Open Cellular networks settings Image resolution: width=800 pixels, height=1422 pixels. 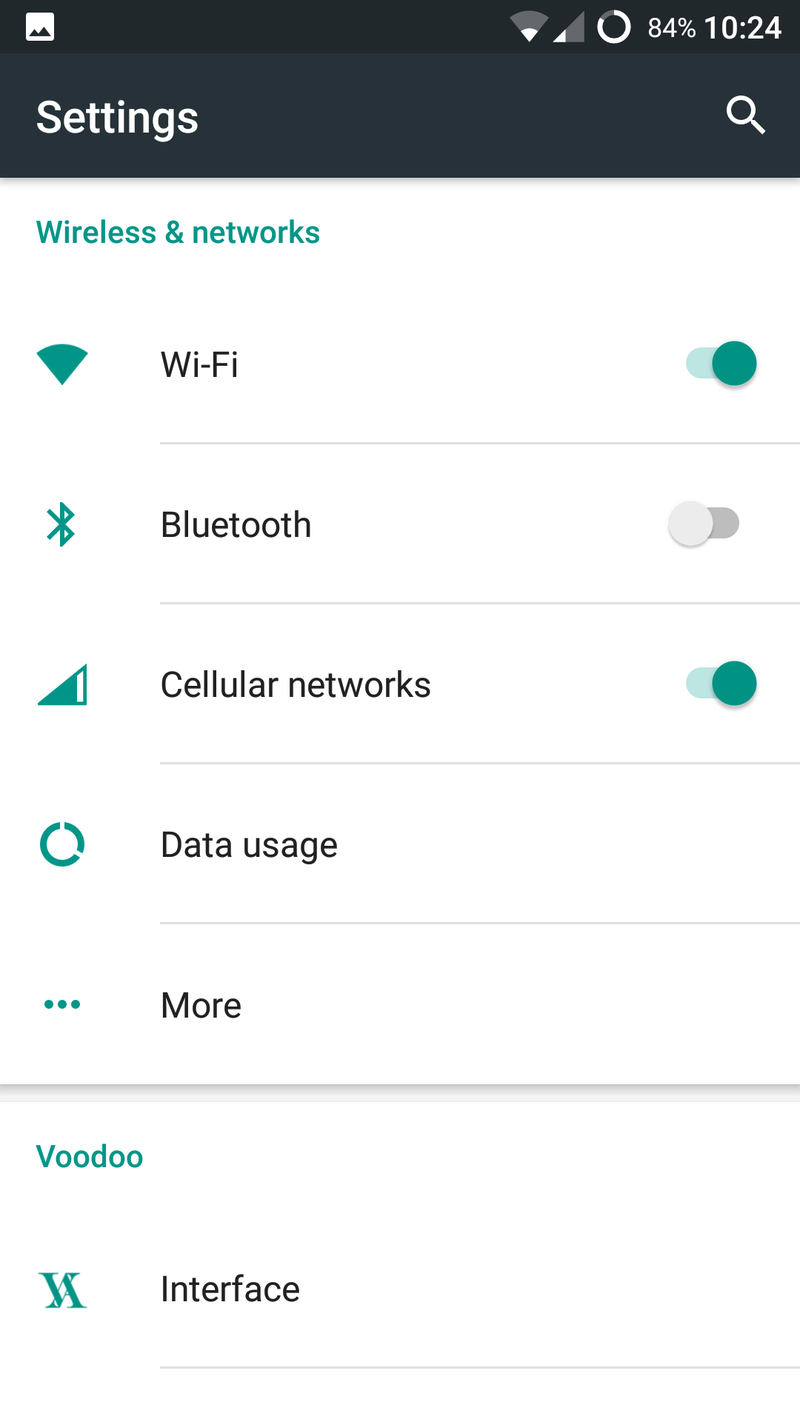(400, 684)
